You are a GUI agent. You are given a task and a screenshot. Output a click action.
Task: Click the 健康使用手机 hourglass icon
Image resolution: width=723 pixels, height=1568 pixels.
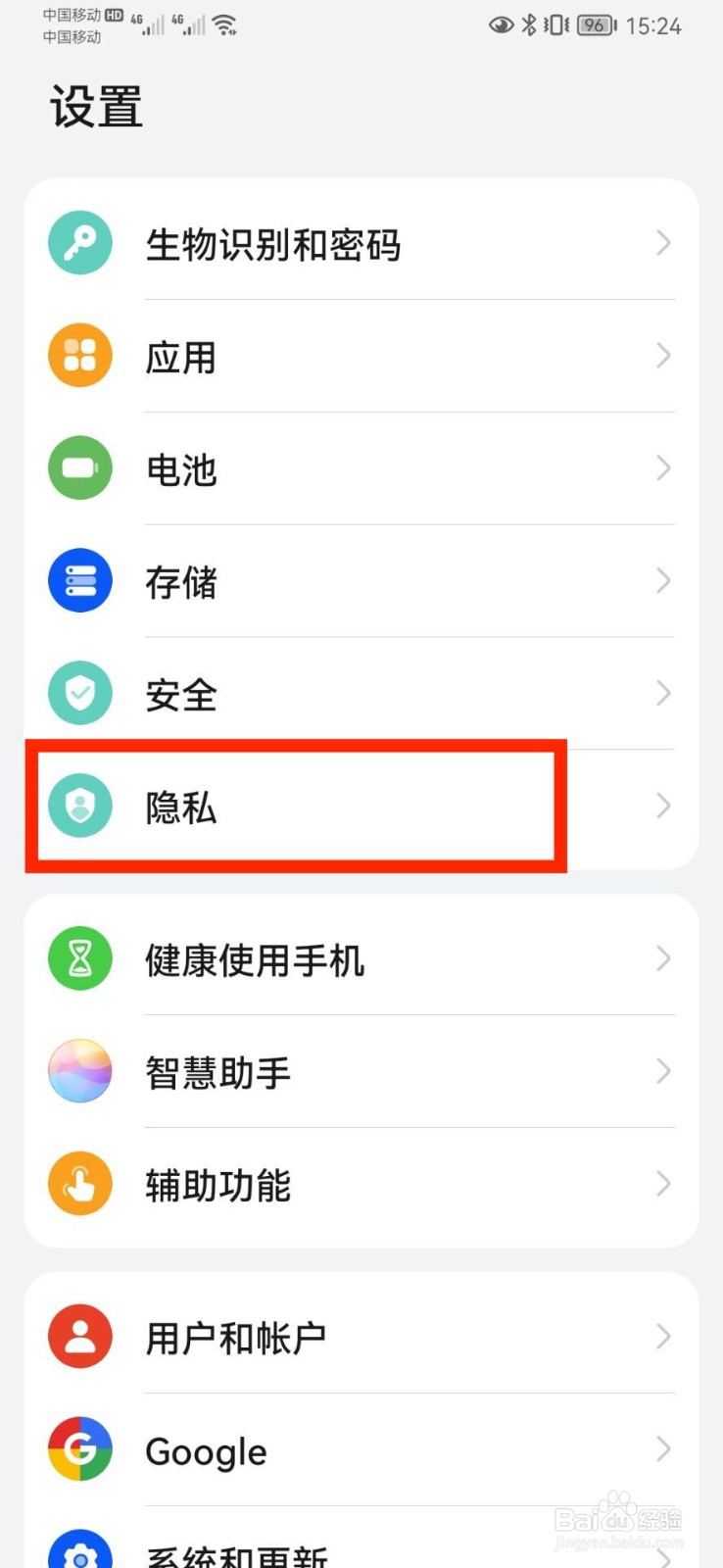coord(80,958)
